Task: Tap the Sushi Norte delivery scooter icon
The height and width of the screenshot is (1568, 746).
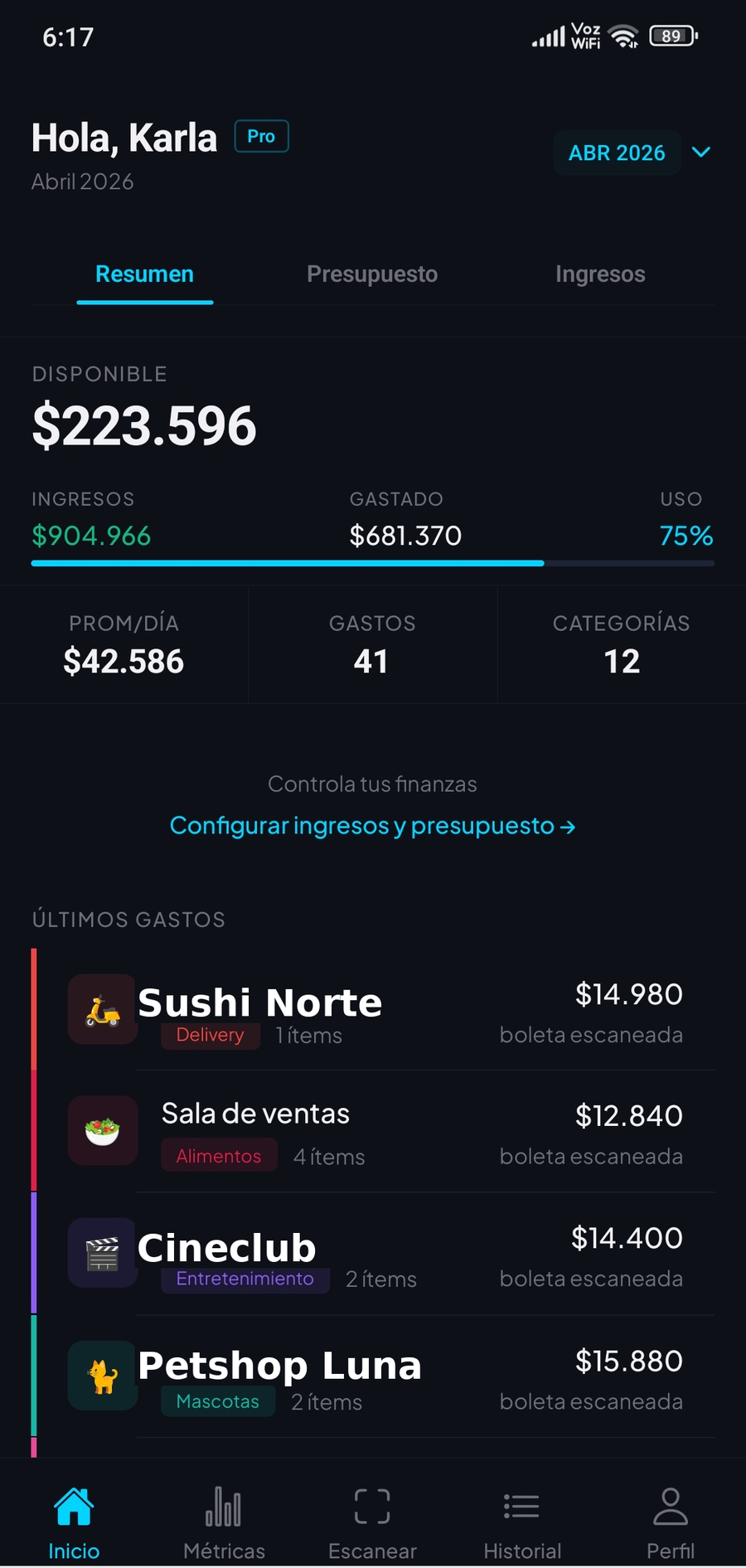Action: pos(102,1010)
